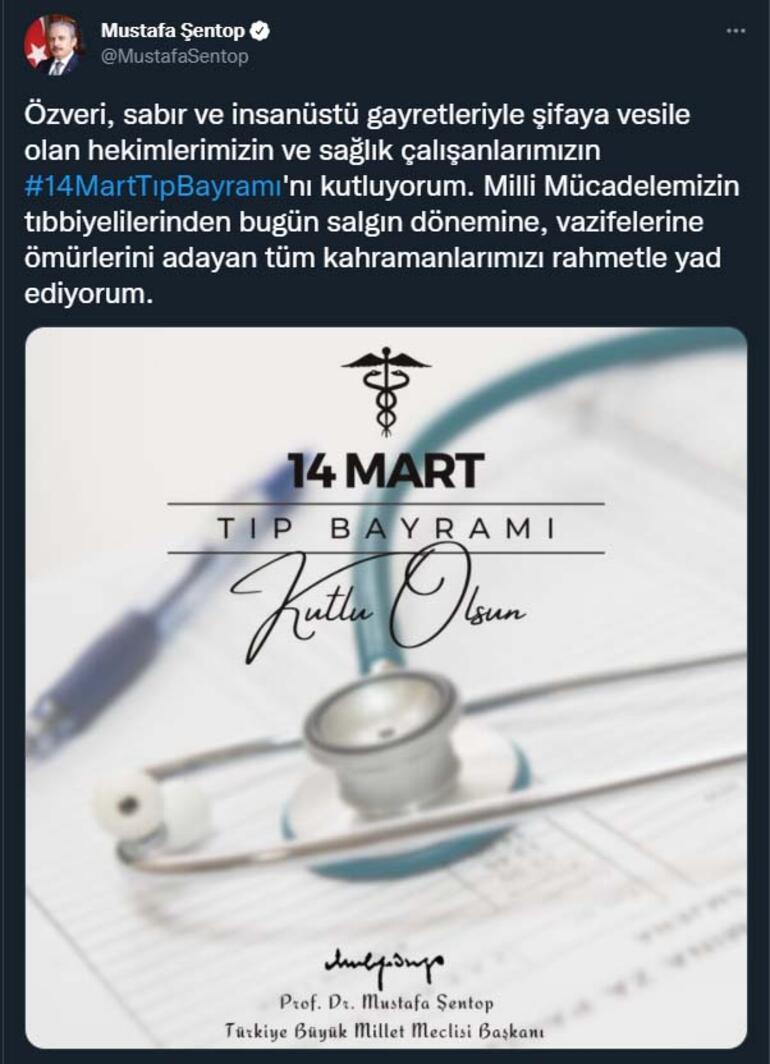This screenshot has width=770, height=1064.
Task: Open the 14 Mart Tıp Bayramı image
Action: (x=385, y=688)
